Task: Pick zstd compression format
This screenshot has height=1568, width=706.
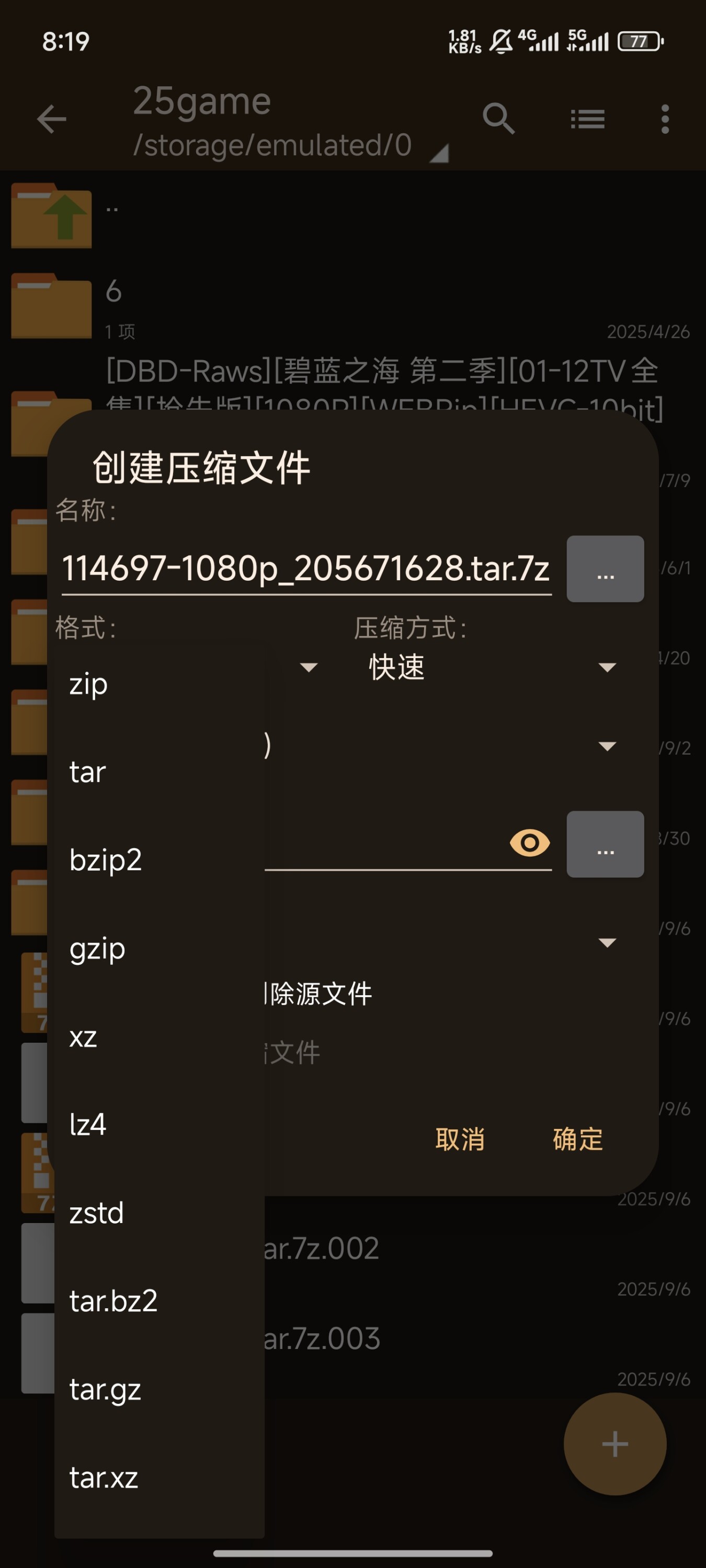Action: pyautogui.click(x=96, y=1213)
